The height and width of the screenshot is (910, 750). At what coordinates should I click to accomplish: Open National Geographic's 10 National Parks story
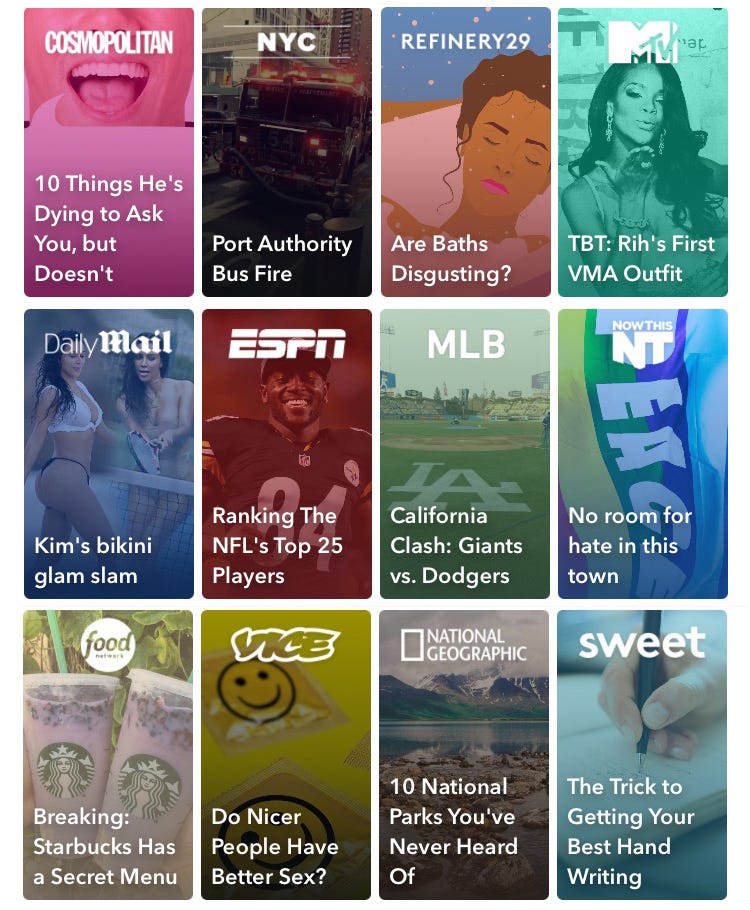point(465,755)
